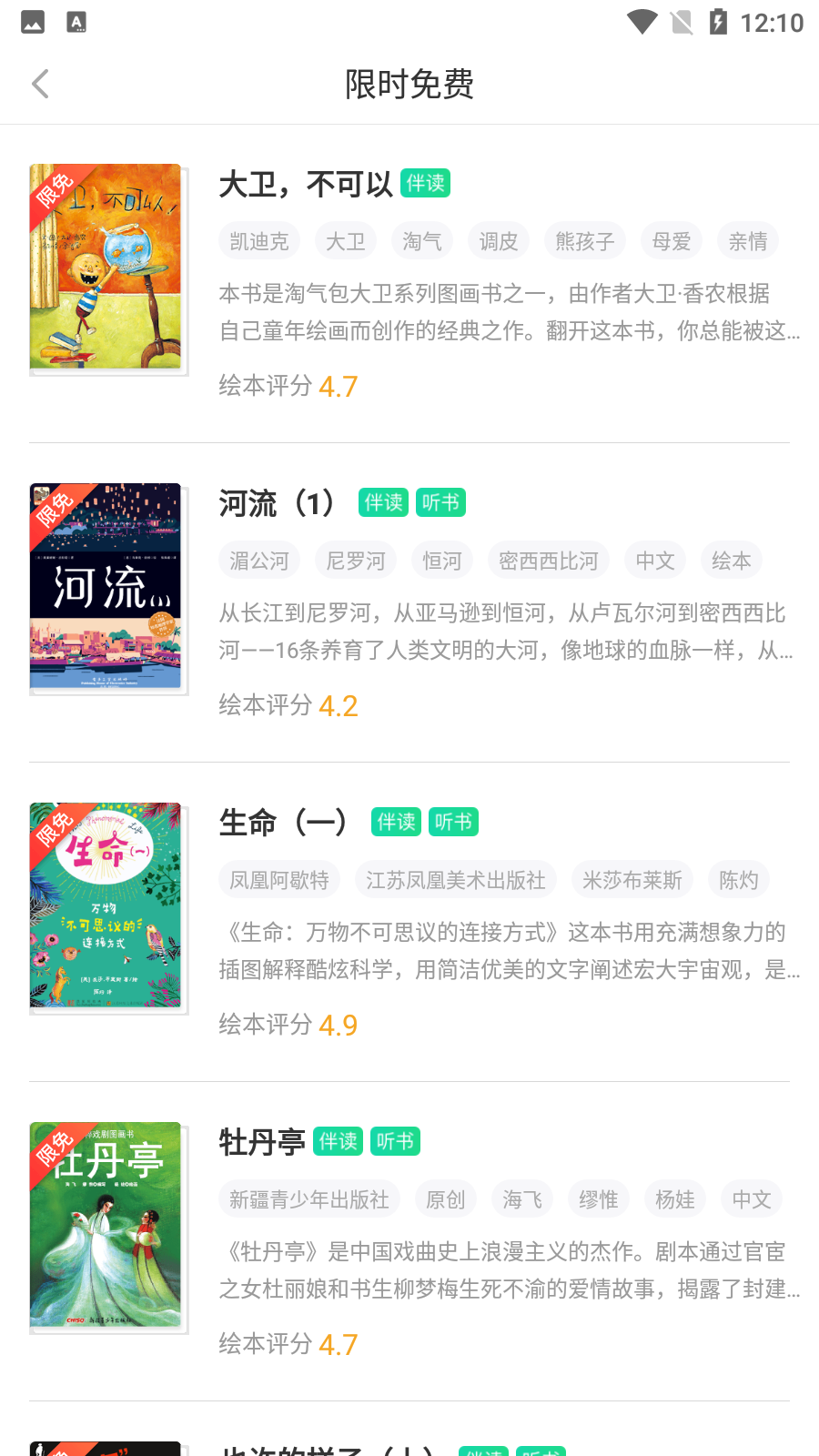Image resolution: width=819 pixels, height=1456 pixels.
Task: Tap the 熊孩子 tag chip
Action: coord(585,241)
